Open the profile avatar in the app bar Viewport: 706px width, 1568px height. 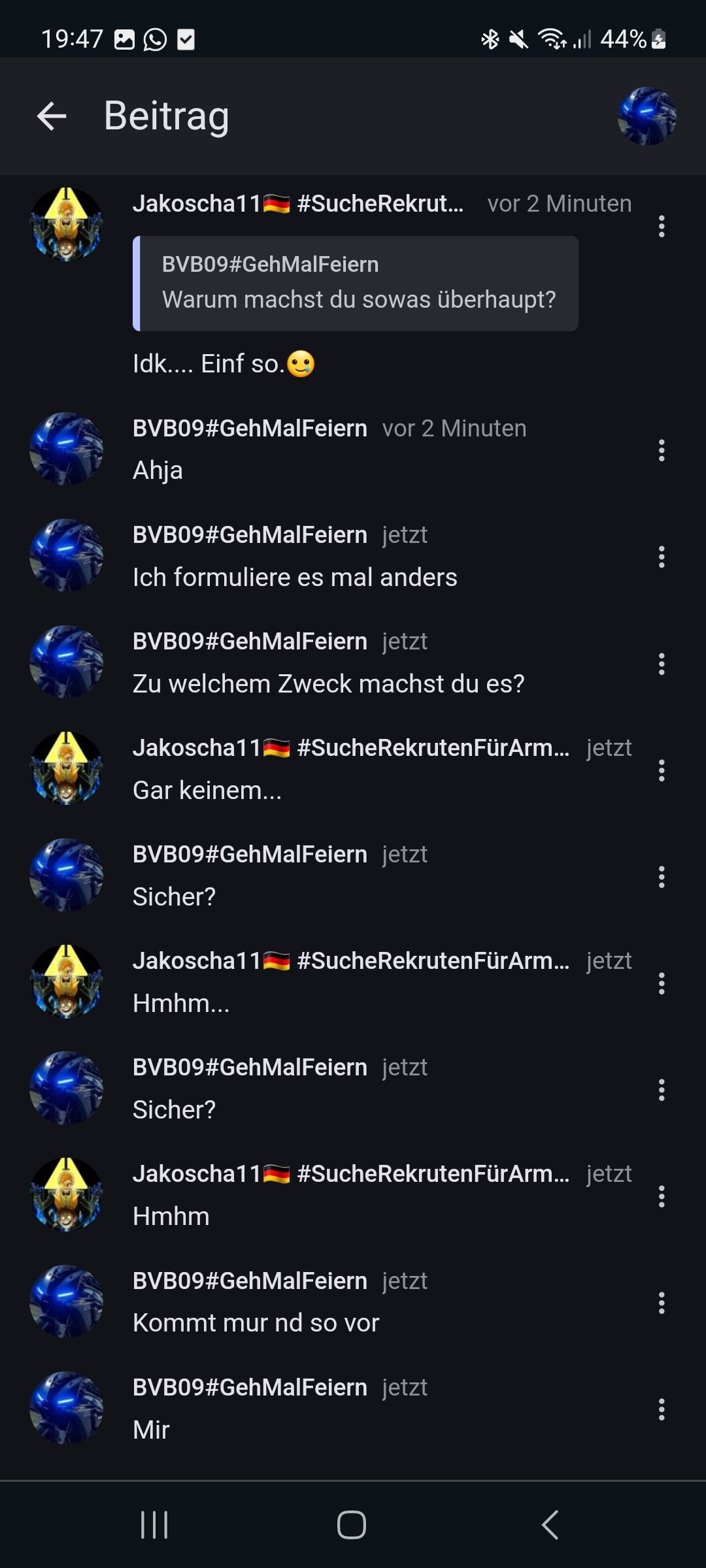(x=647, y=116)
